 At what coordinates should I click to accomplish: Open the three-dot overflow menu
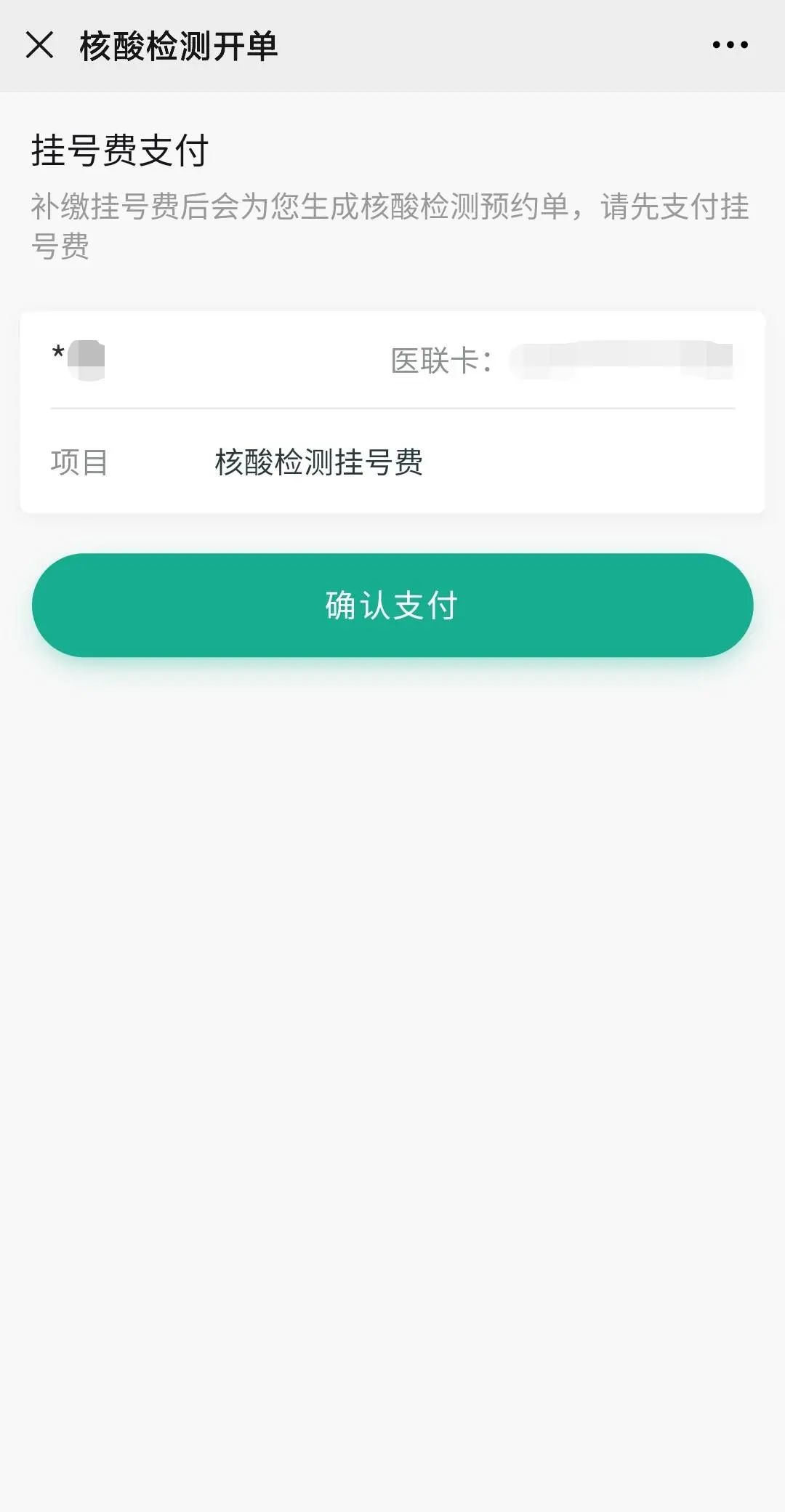[730, 45]
